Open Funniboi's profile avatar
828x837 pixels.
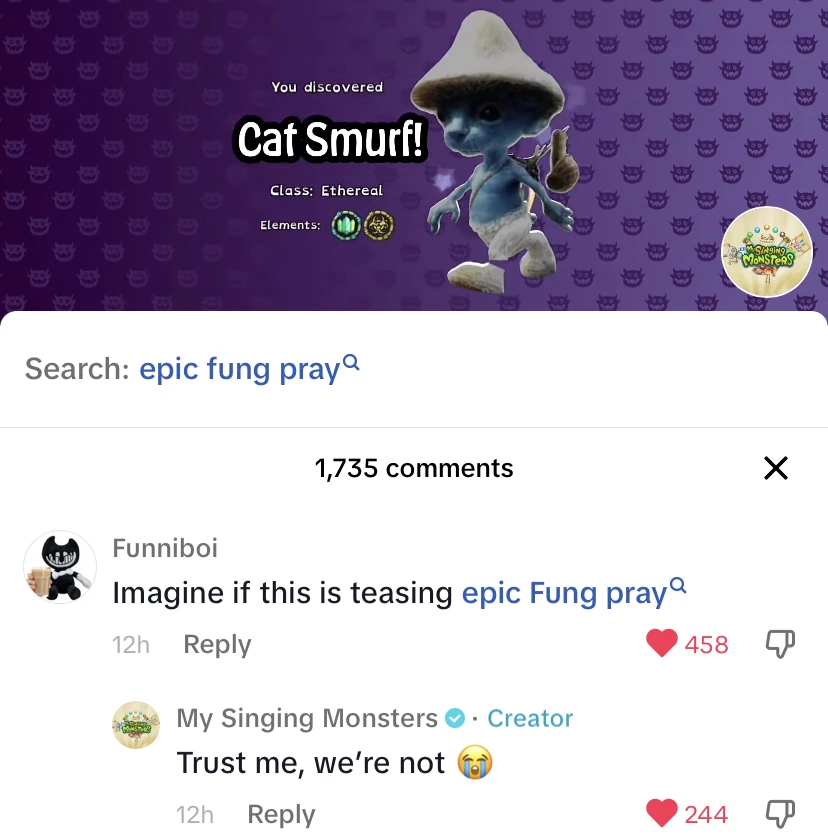(59, 567)
